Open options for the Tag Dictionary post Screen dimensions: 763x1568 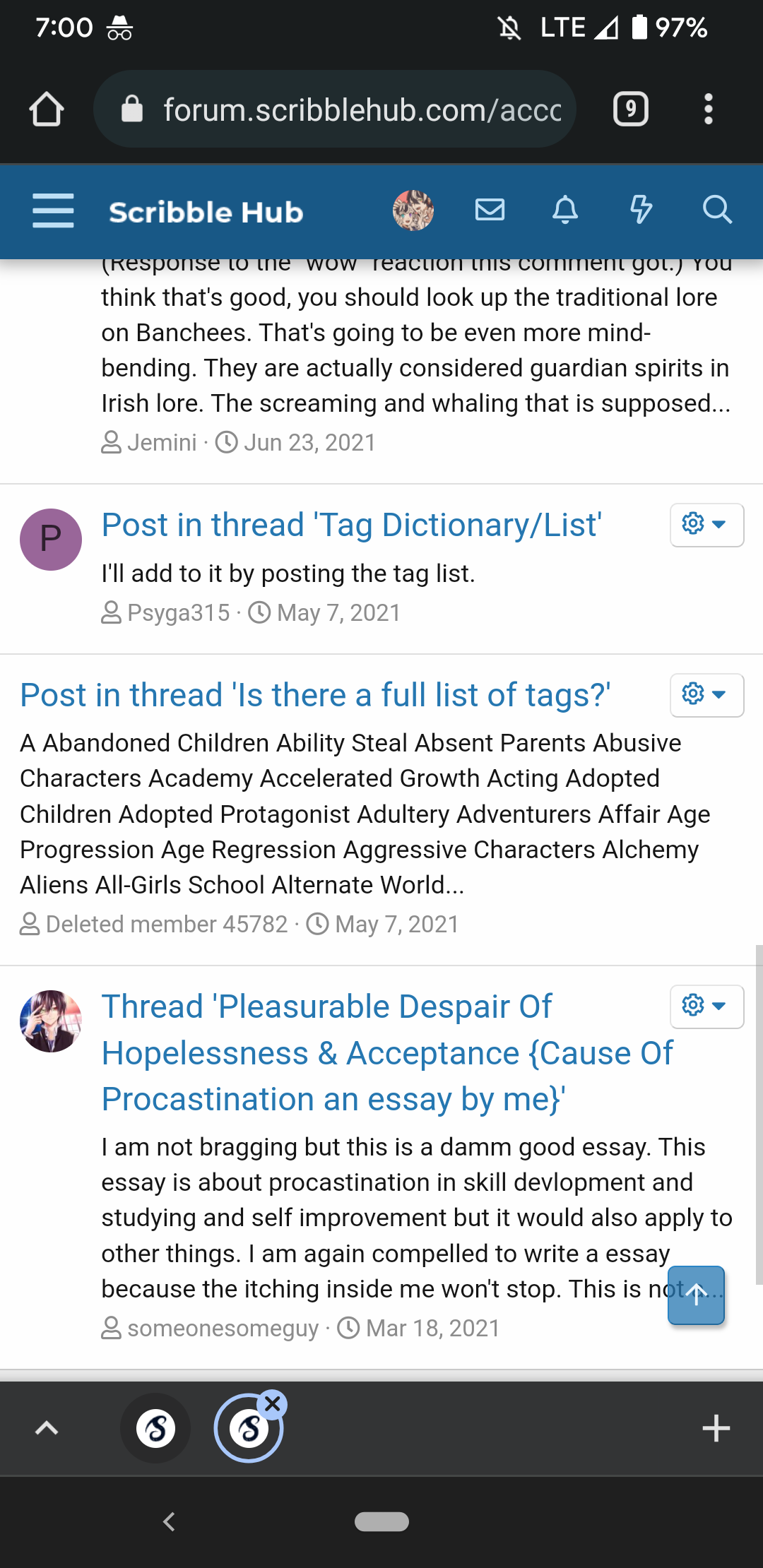tap(706, 524)
